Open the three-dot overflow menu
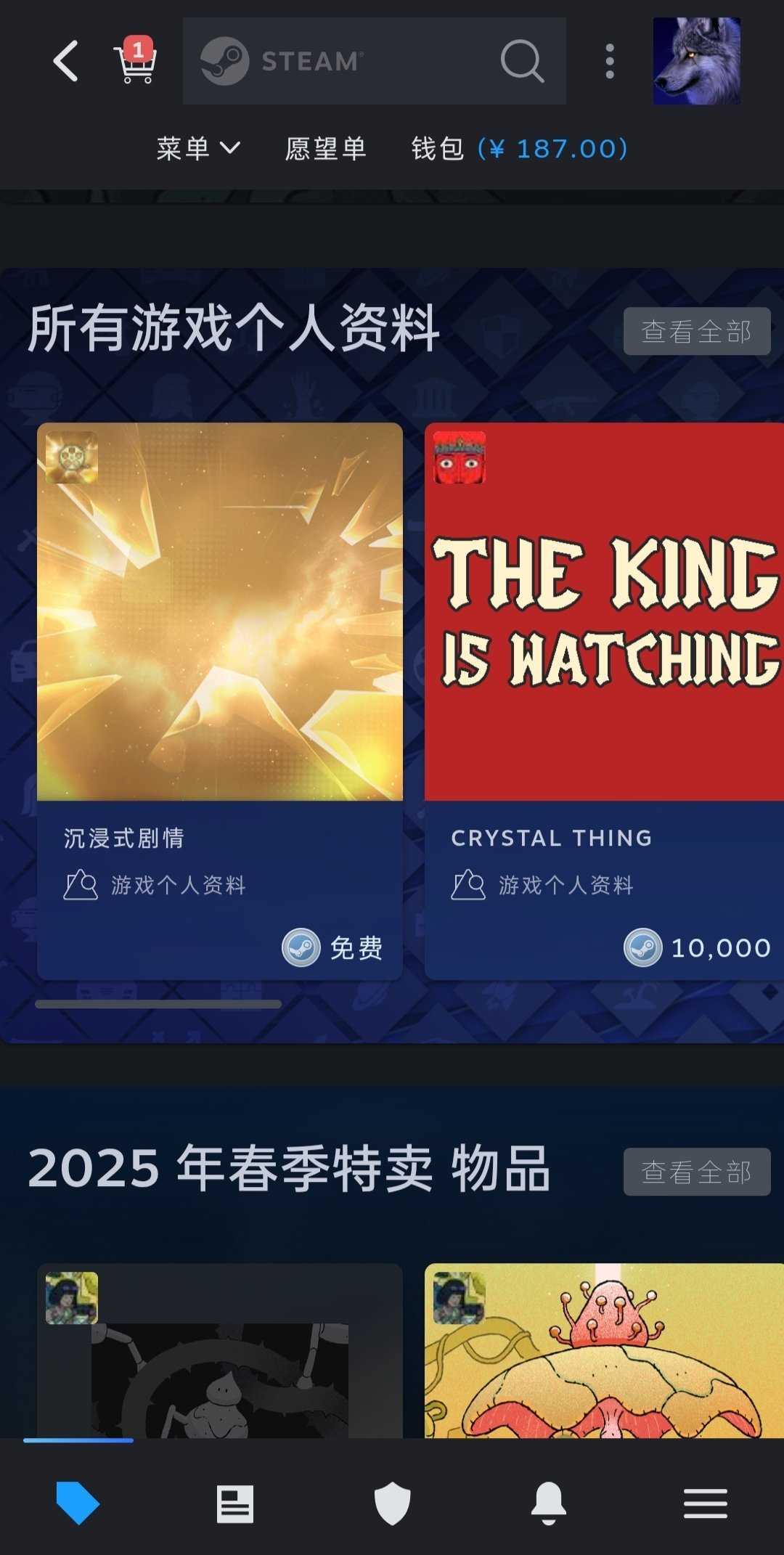This screenshot has width=784, height=1555. (610, 62)
